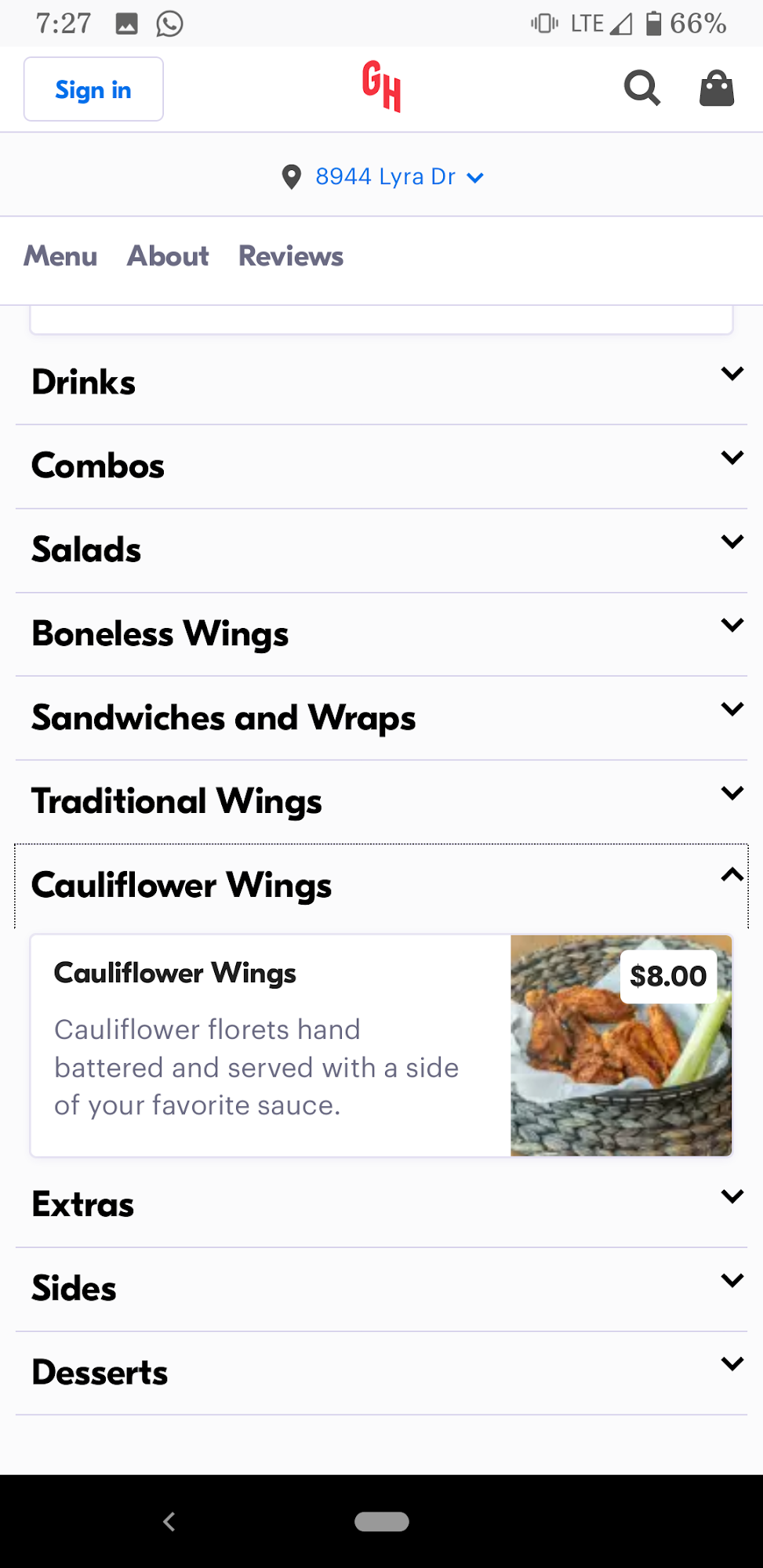Screen dimensions: 763x1568
Task: Expand the Desserts section
Action: click(381, 1373)
